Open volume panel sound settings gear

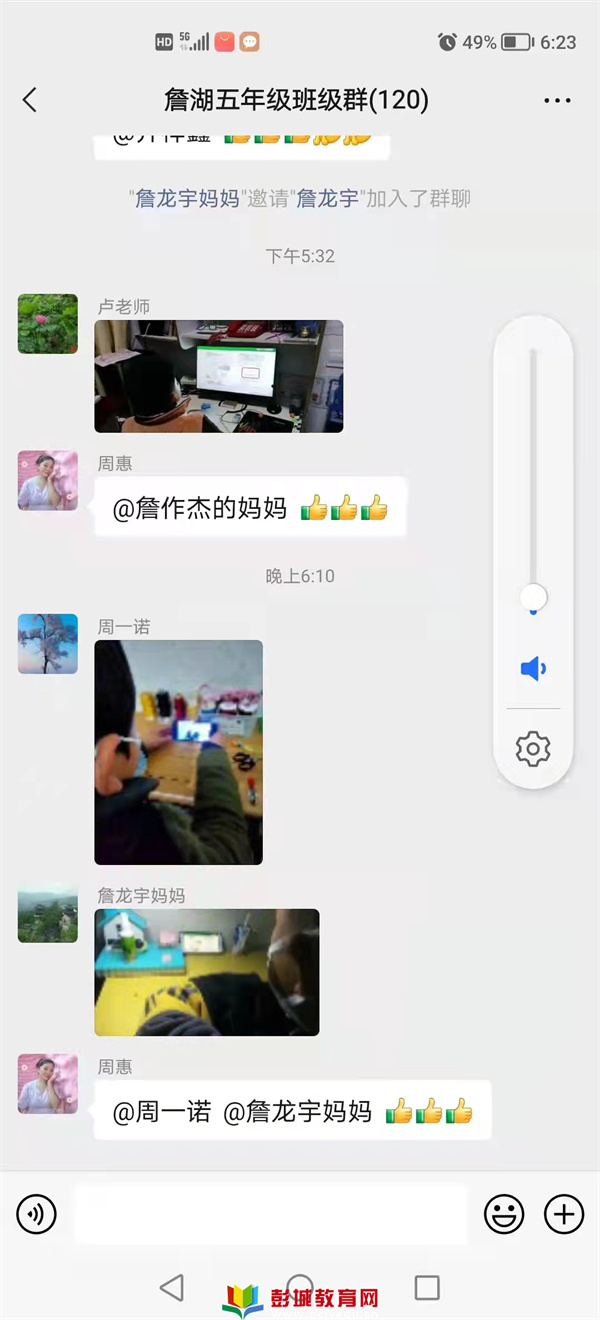533,748
